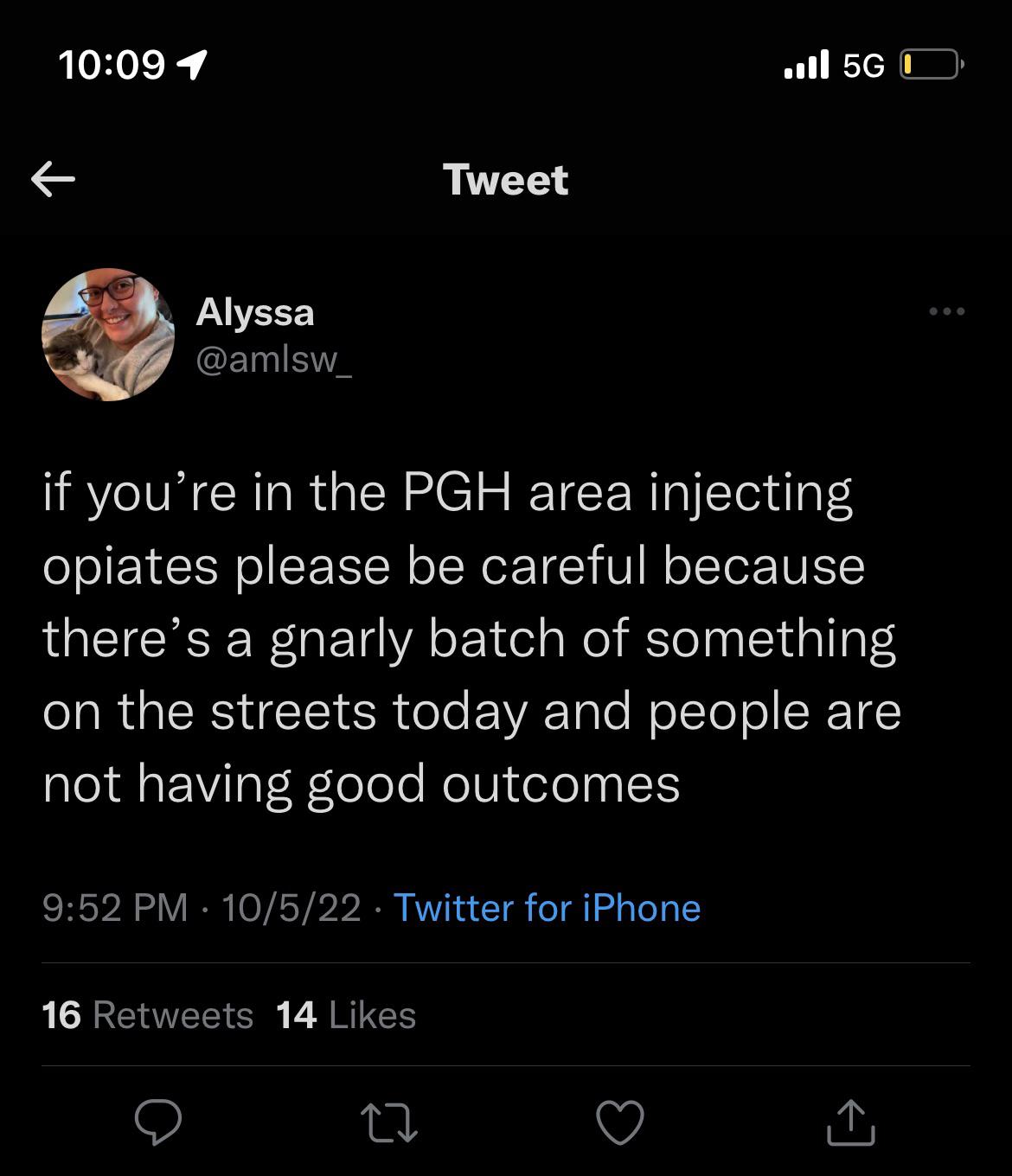Reply to Alyssa's tweet
Screen dimensions: 1012x1176
158,1122
